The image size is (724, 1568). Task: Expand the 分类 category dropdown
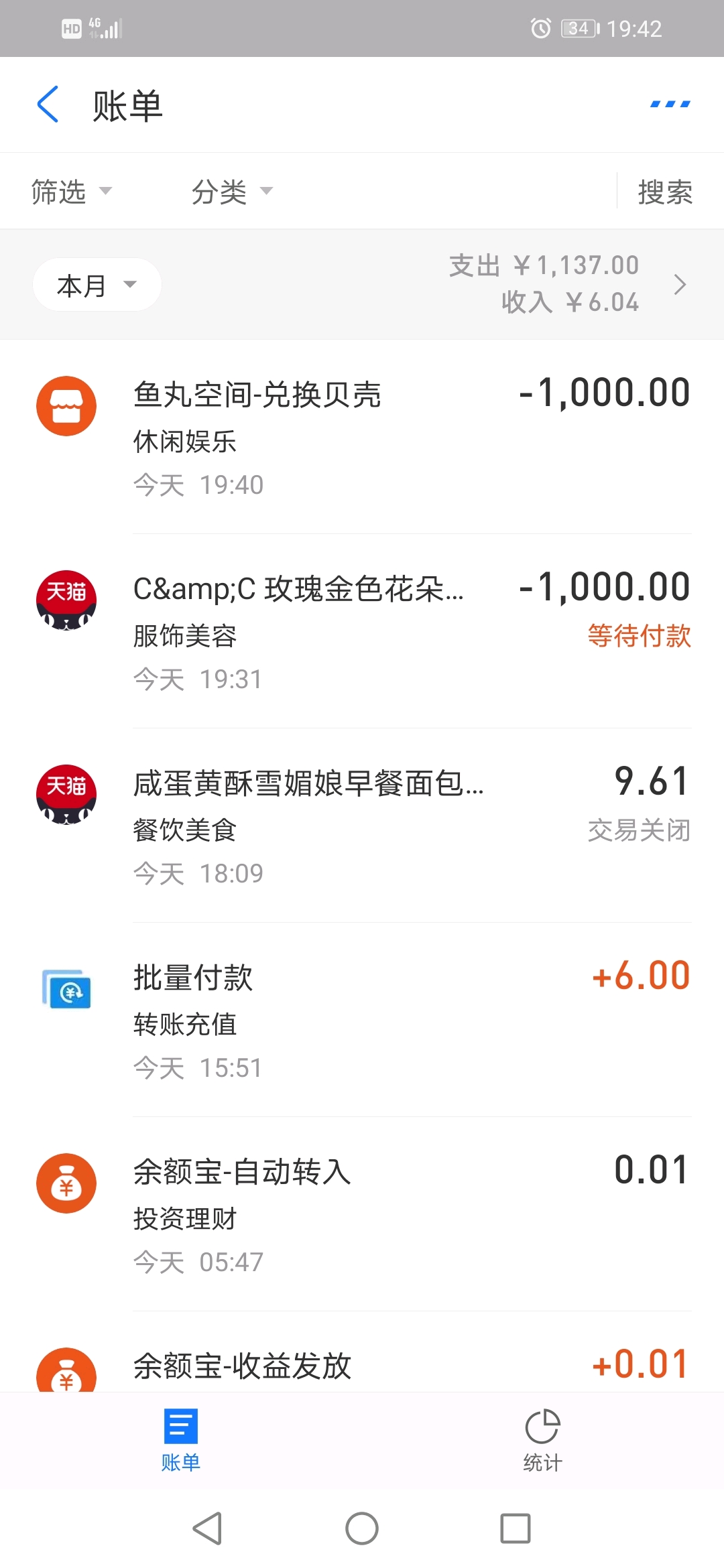tap(232, 192)
